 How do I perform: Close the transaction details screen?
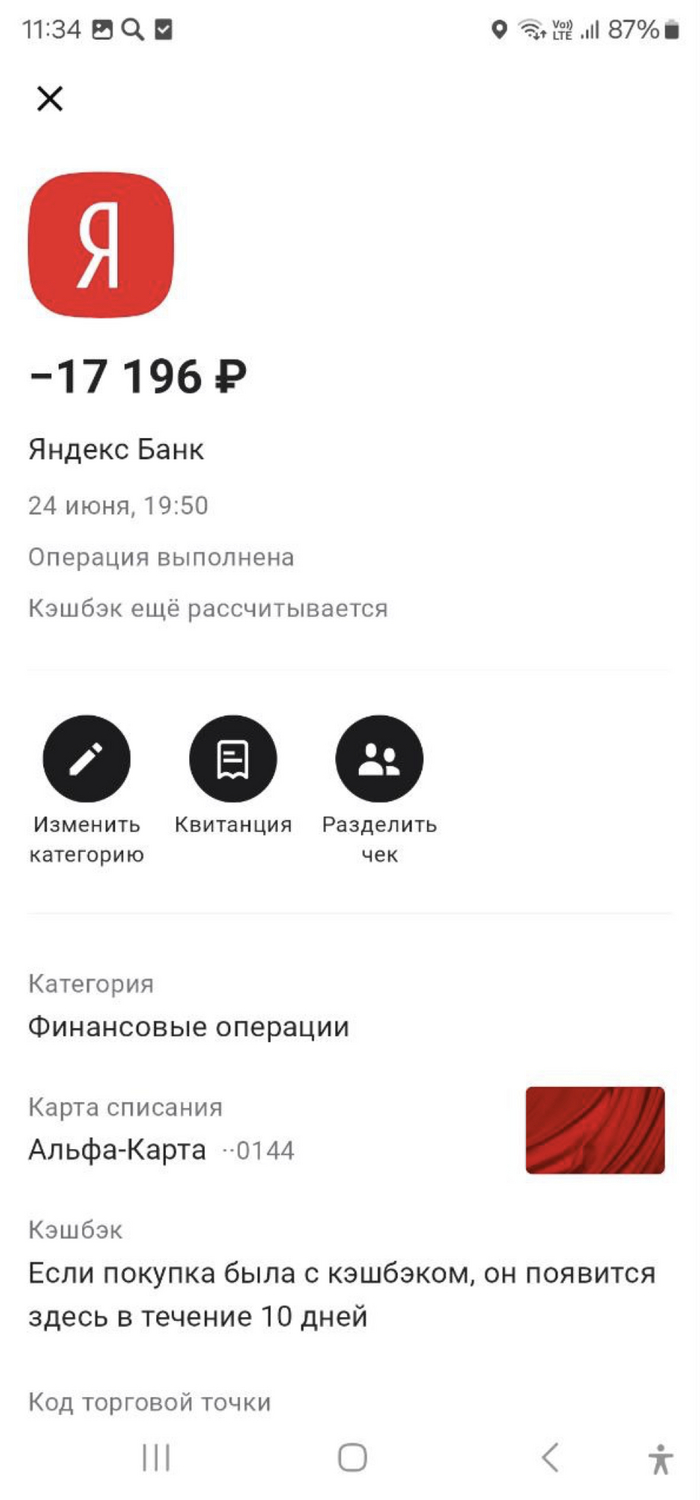coord(49,98)
